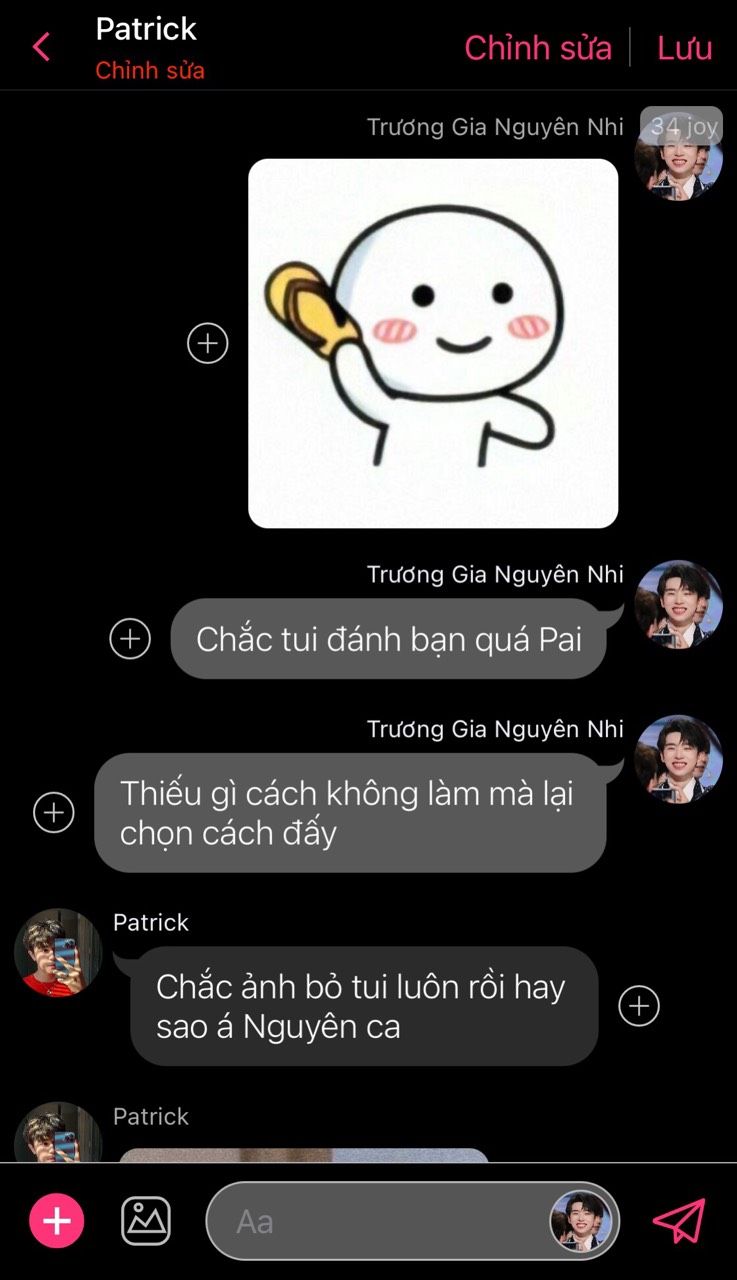737x1280 pixels.
Task: Switch sender via avatar in input box
Action: 580,1221
